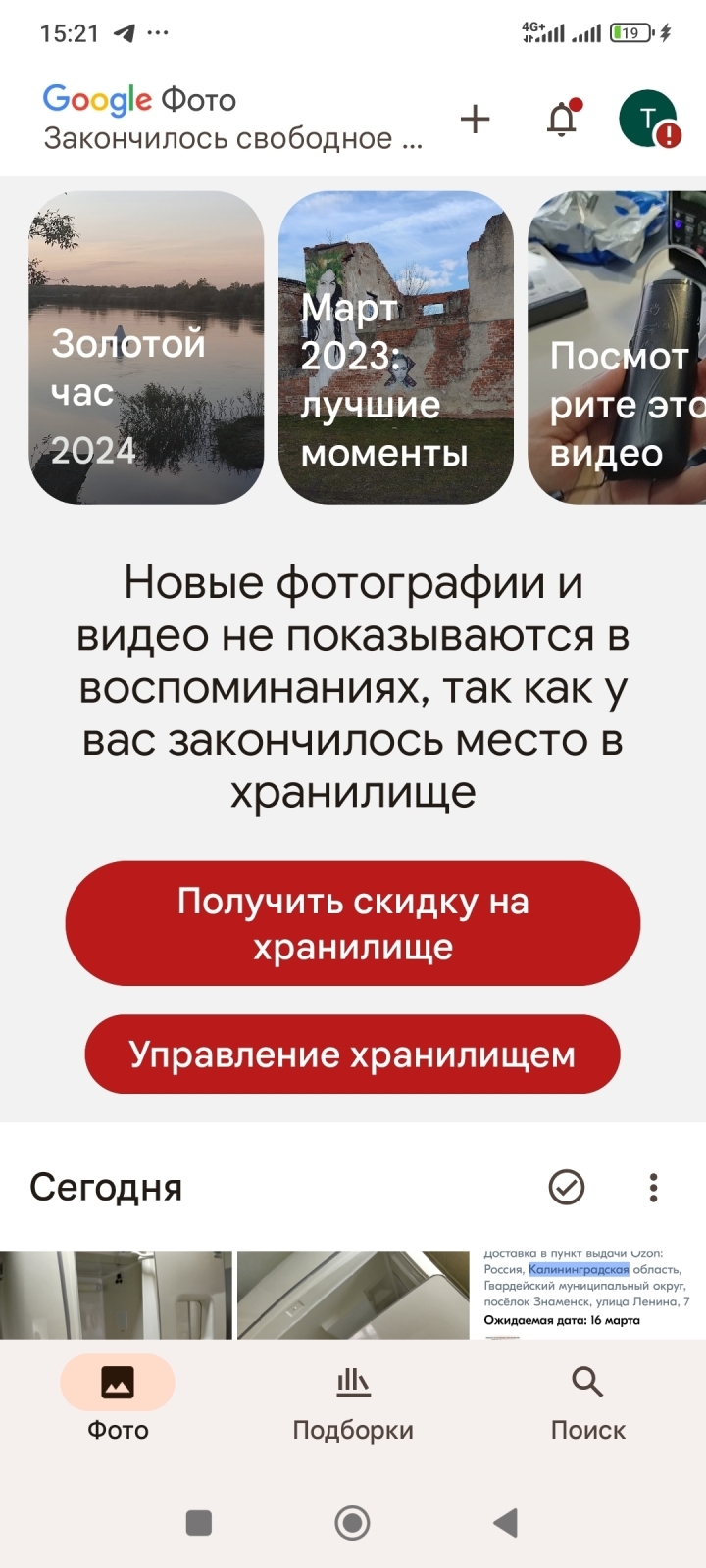Open 'Управление хранилищем'
706x1568 pixels.
point(353,1054)
